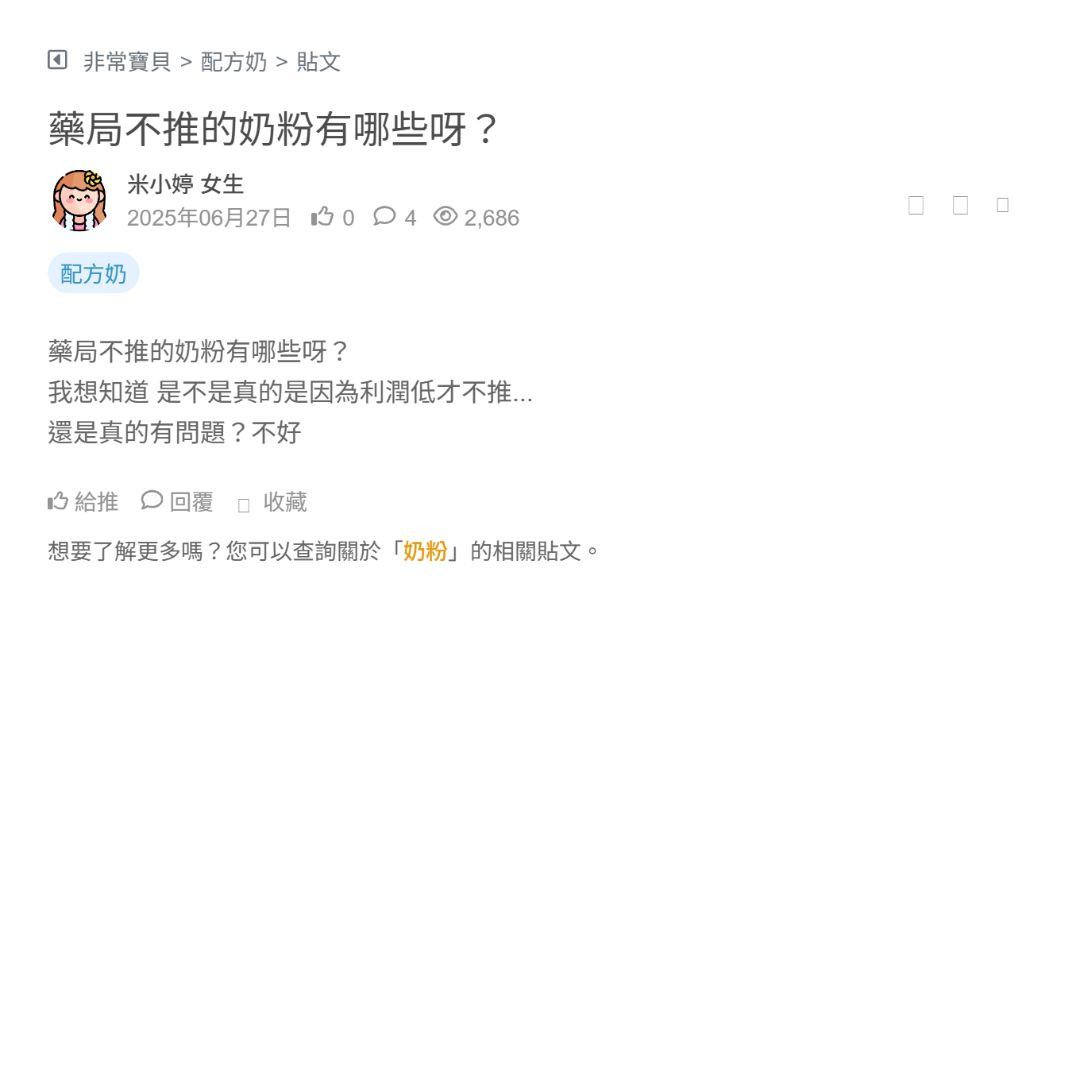Give the post a 給推 like
The image size is (1080, 1080).
click(83, 501)
